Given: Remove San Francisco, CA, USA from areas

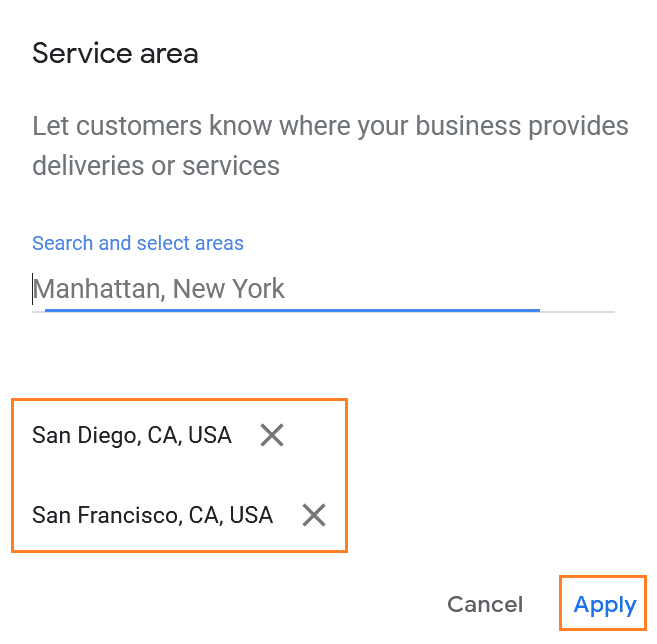Looking at the screenshot, I should (314, 515).
